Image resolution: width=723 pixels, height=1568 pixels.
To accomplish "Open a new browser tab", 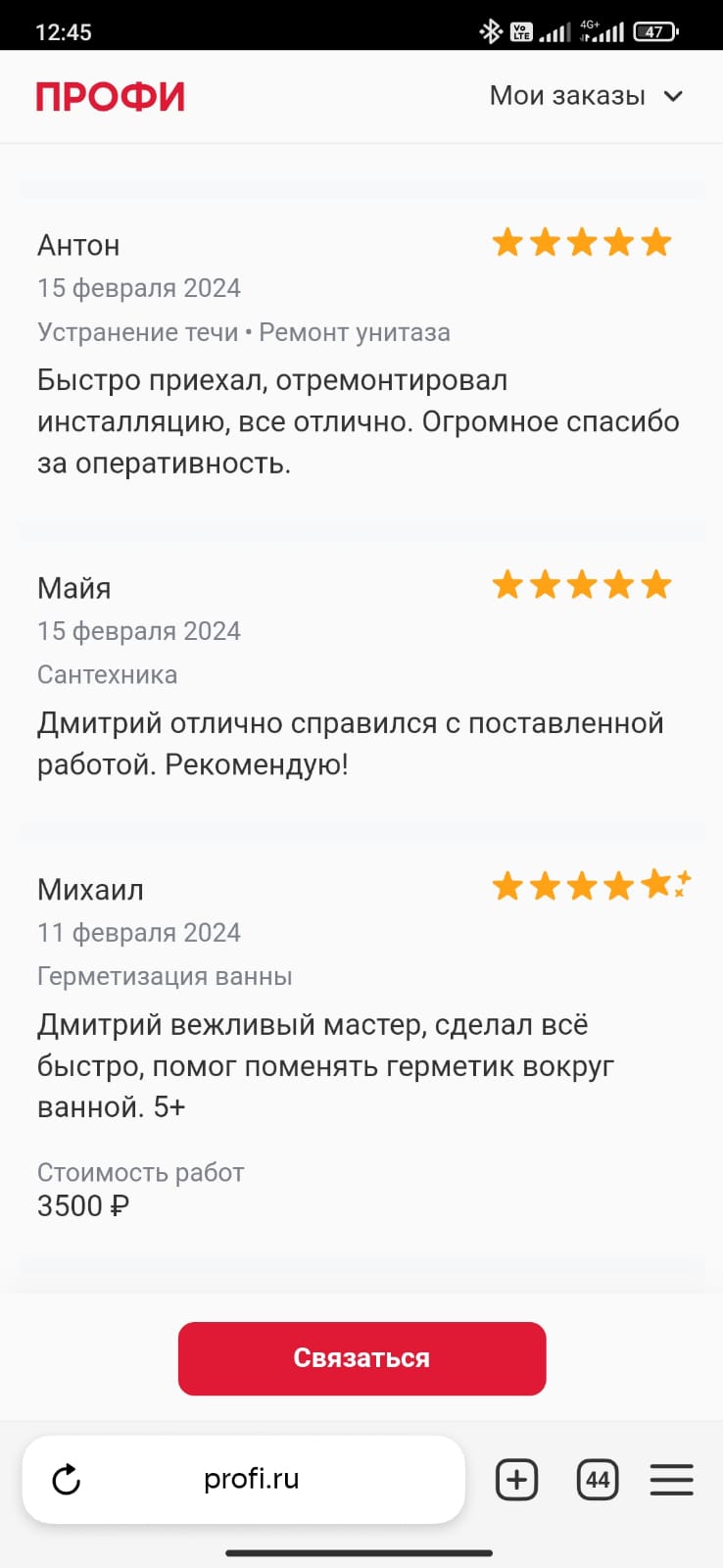I will 516,1480.
